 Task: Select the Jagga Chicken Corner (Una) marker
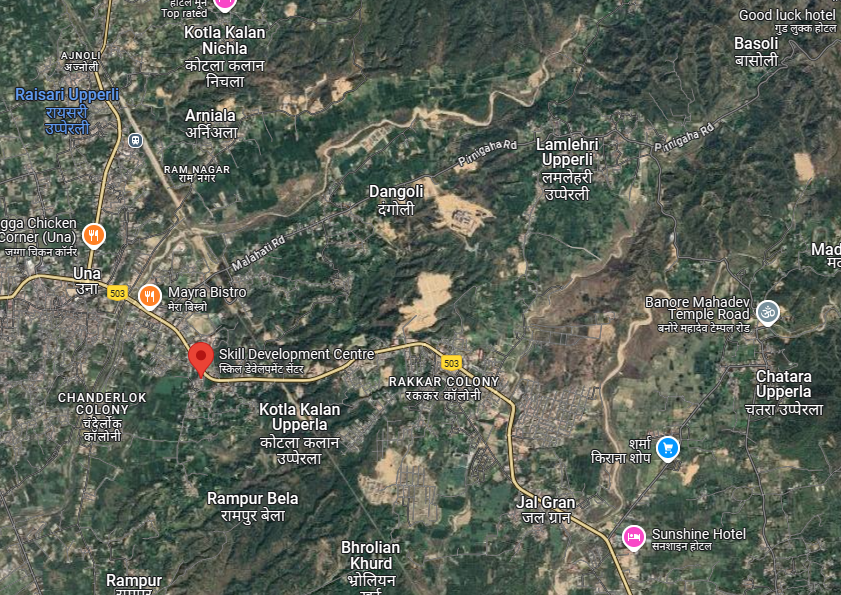(94, 234)
